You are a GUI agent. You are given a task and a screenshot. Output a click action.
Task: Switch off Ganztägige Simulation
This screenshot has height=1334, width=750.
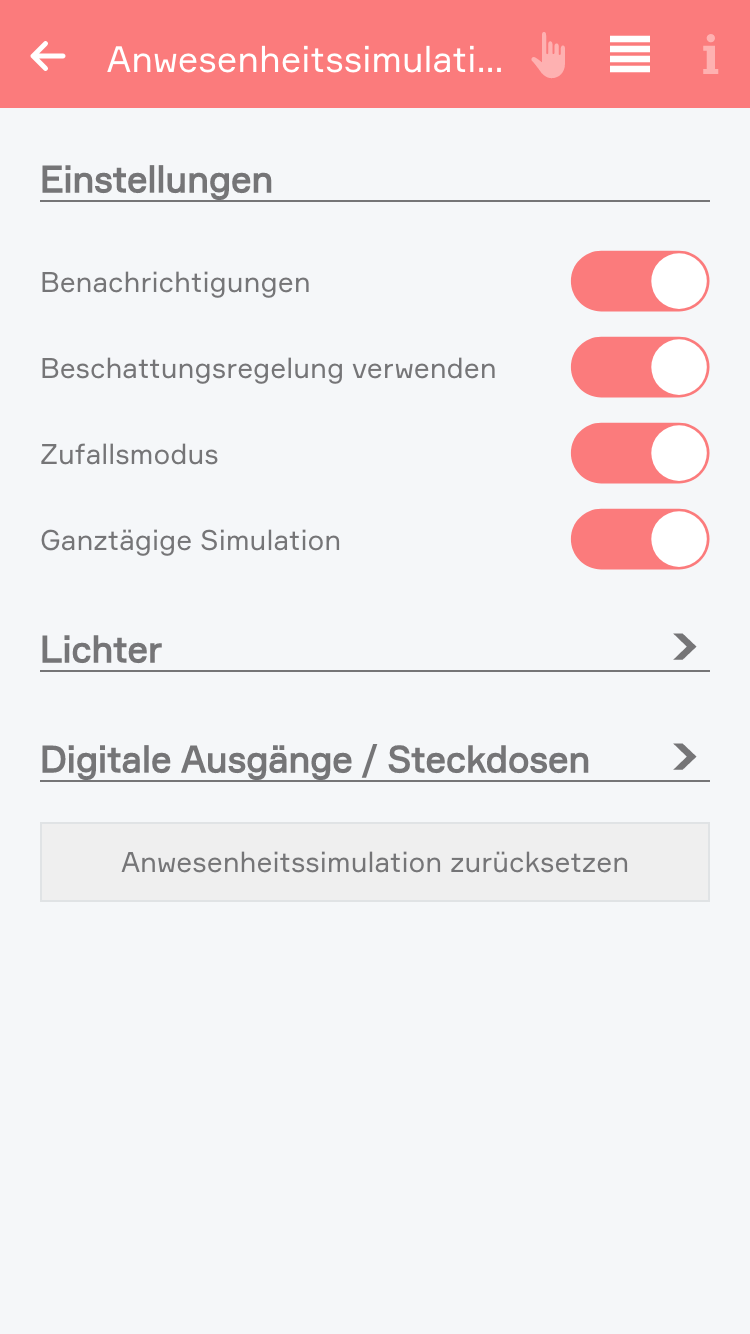click(640, 540)
